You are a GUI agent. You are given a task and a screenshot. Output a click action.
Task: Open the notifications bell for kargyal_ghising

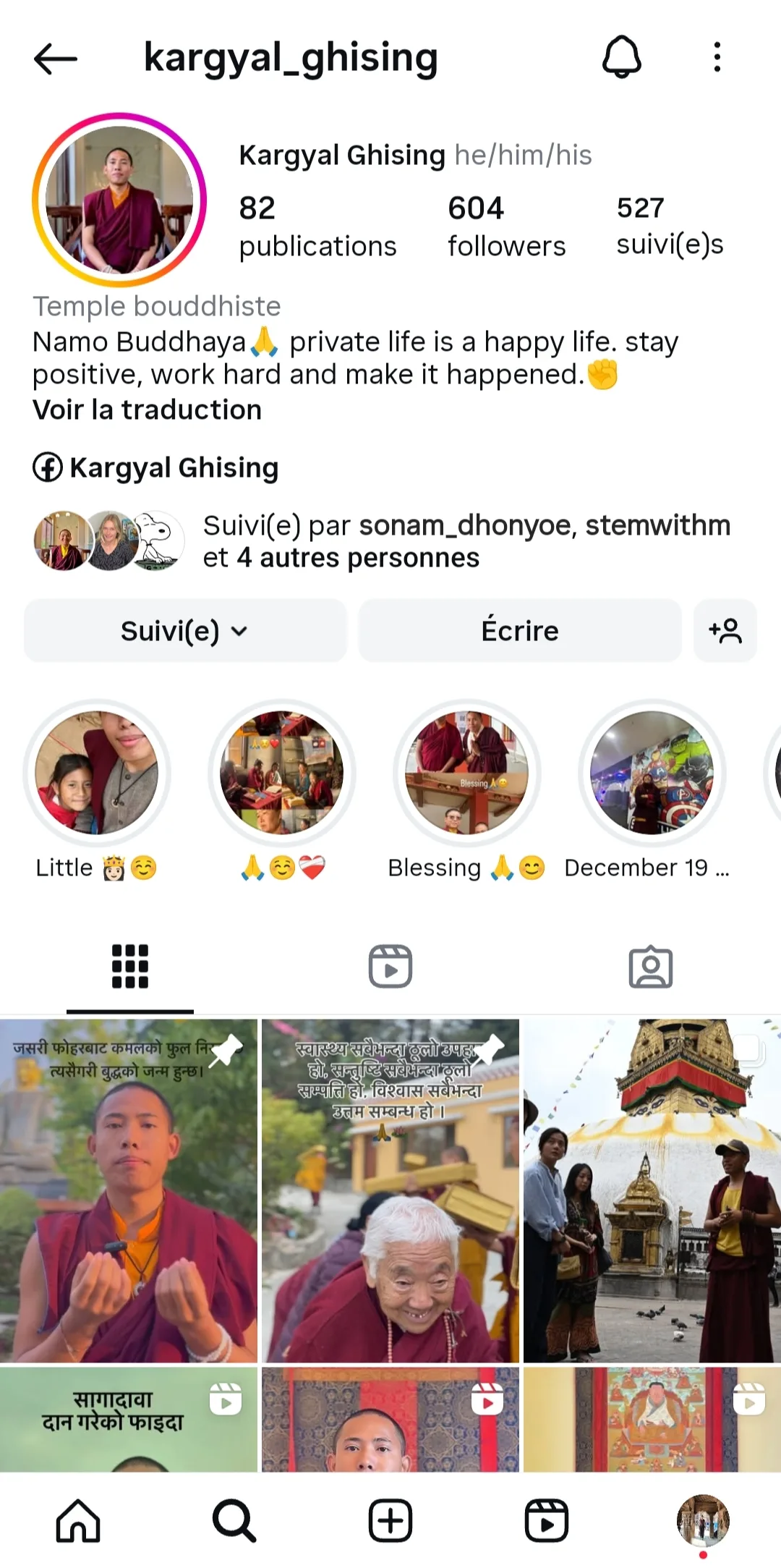tap(621, 57)
